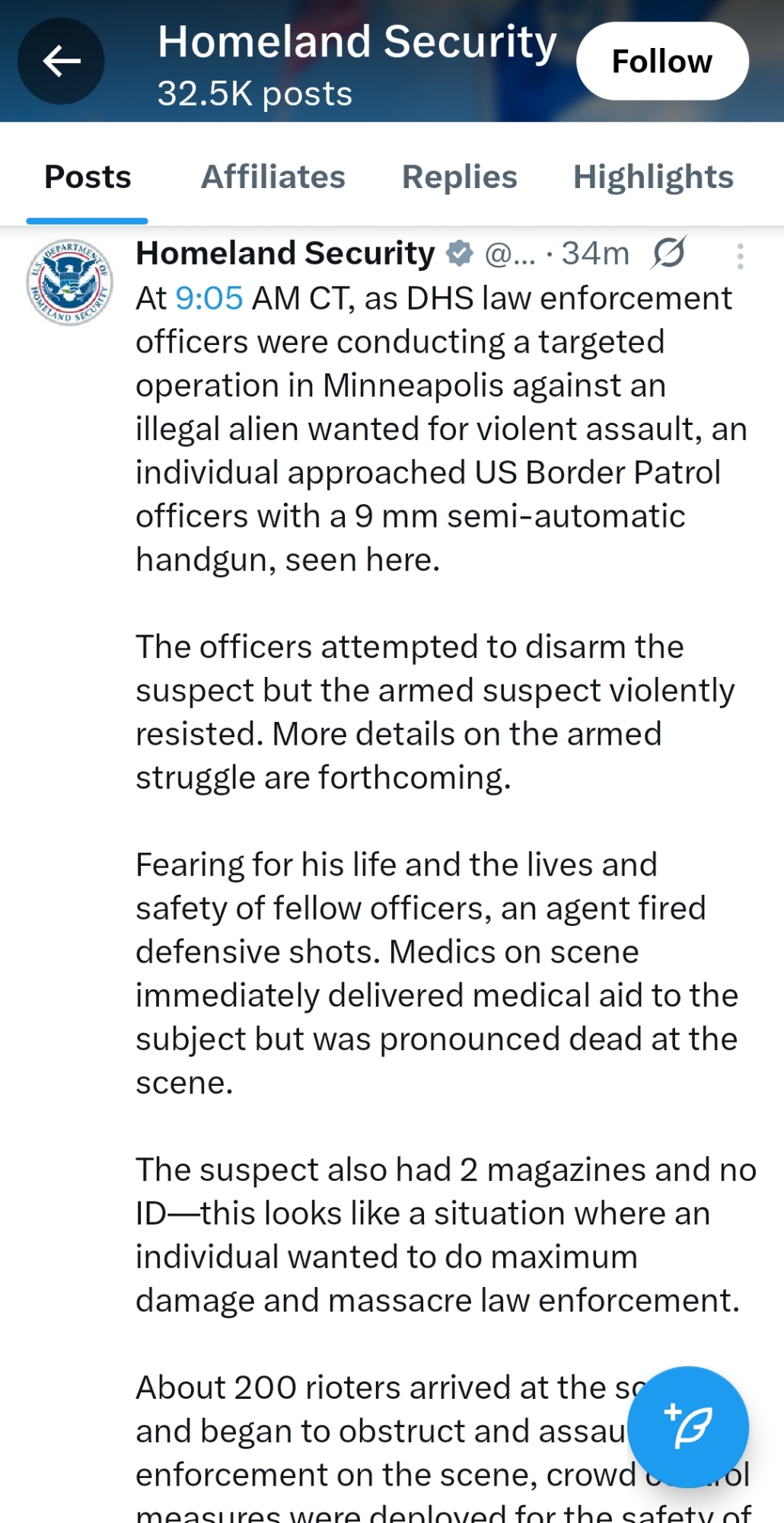
Task: Switch to the Affiliates tab
Action: [x=272, y=177]
